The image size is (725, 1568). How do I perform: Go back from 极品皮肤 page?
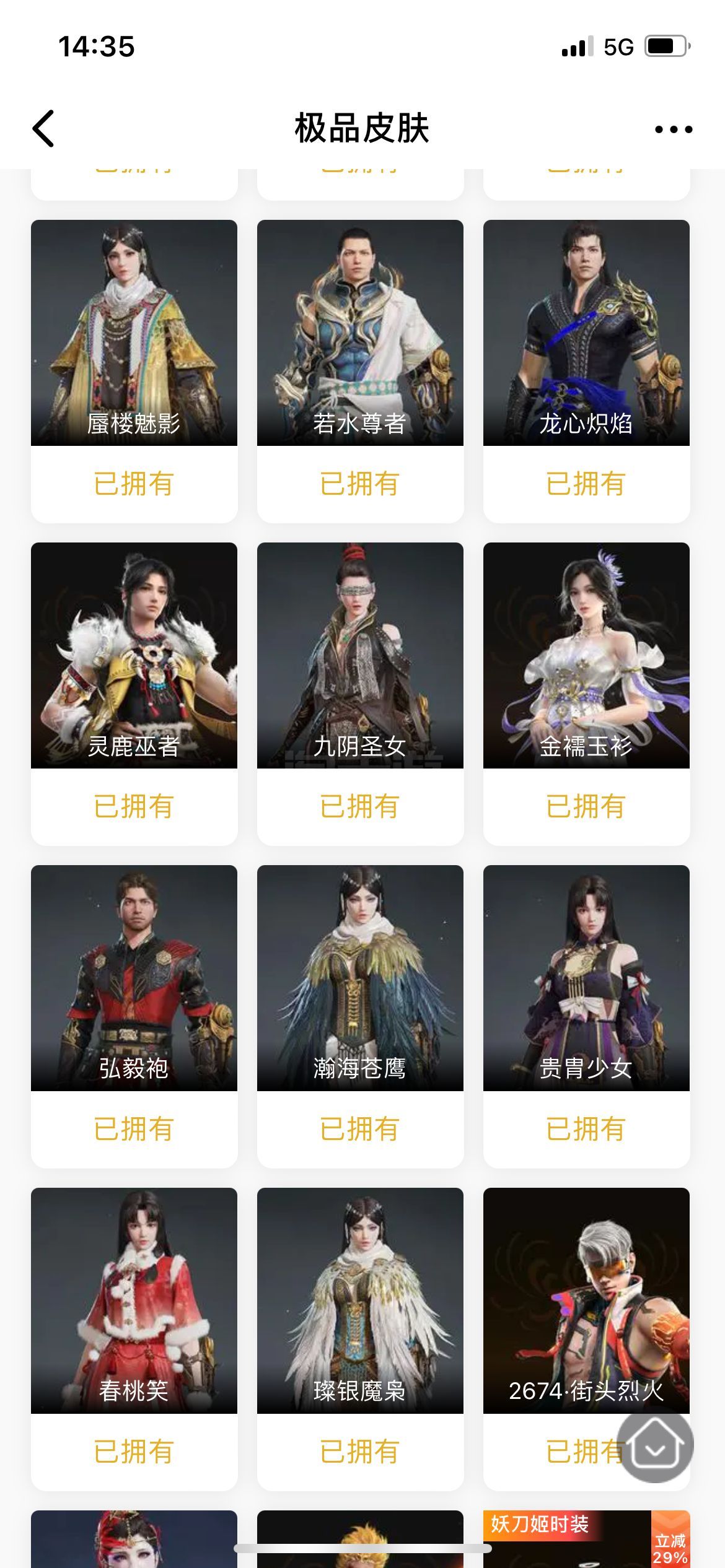pos(43,129)
